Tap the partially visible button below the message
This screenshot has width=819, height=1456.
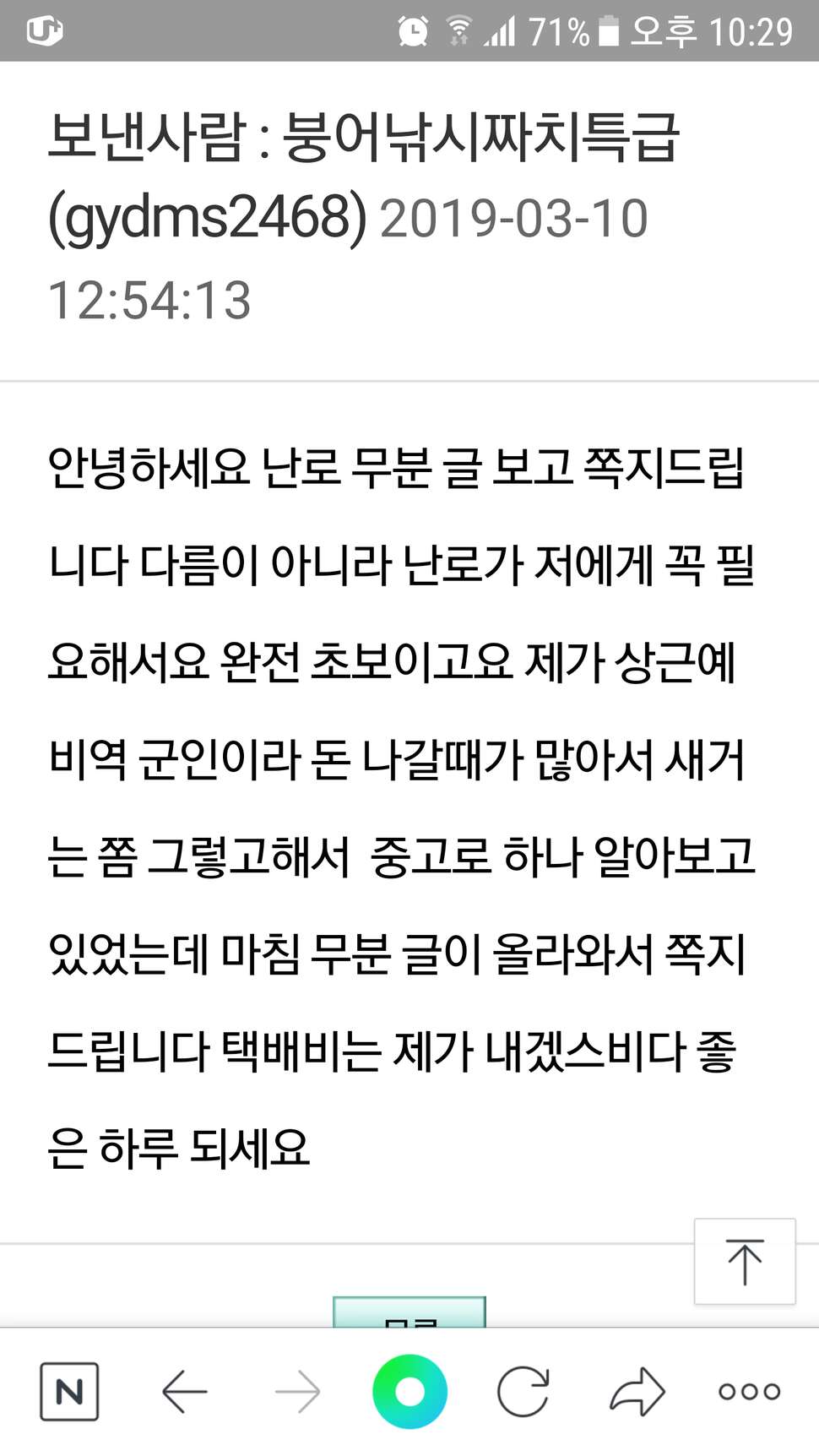click(409, 1312)
